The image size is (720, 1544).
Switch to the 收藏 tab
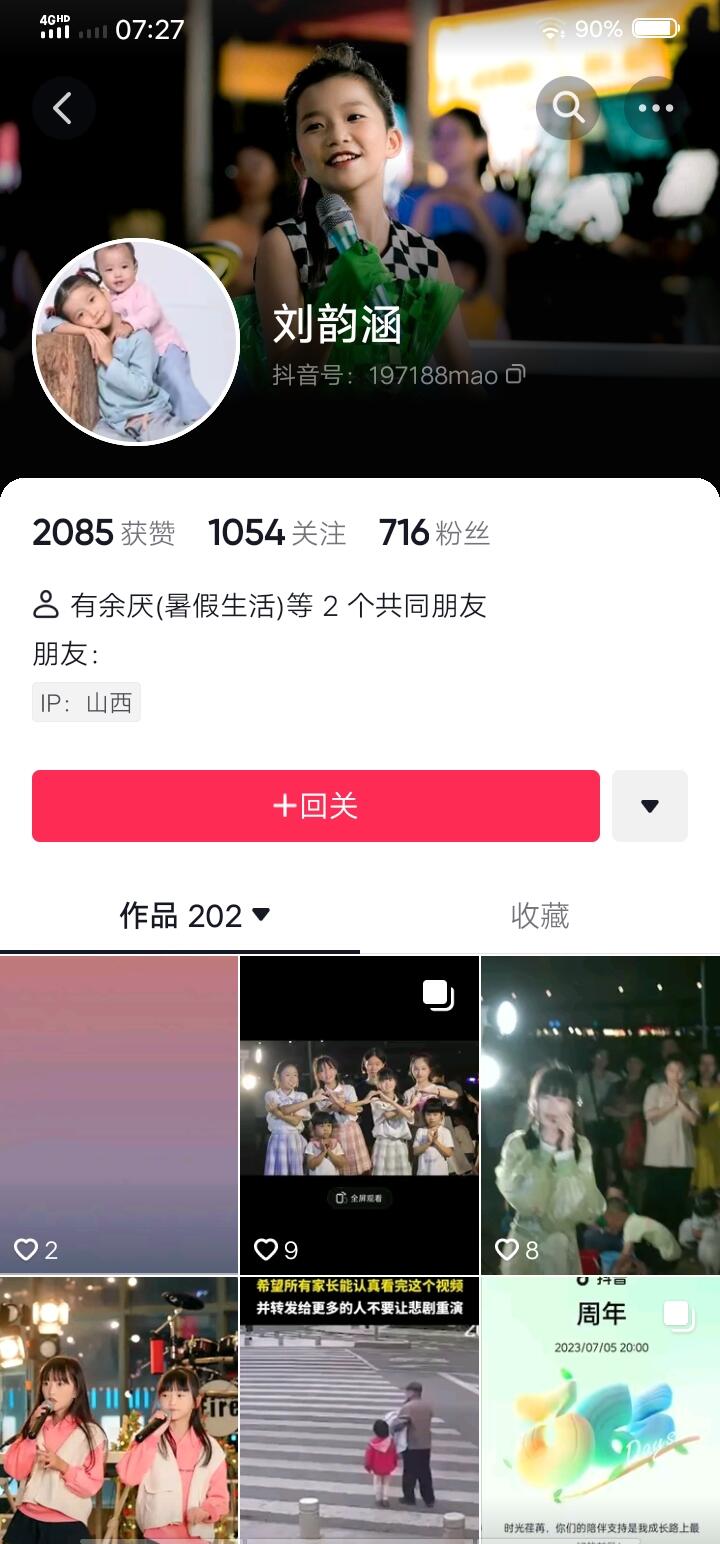tap(540, 916)
